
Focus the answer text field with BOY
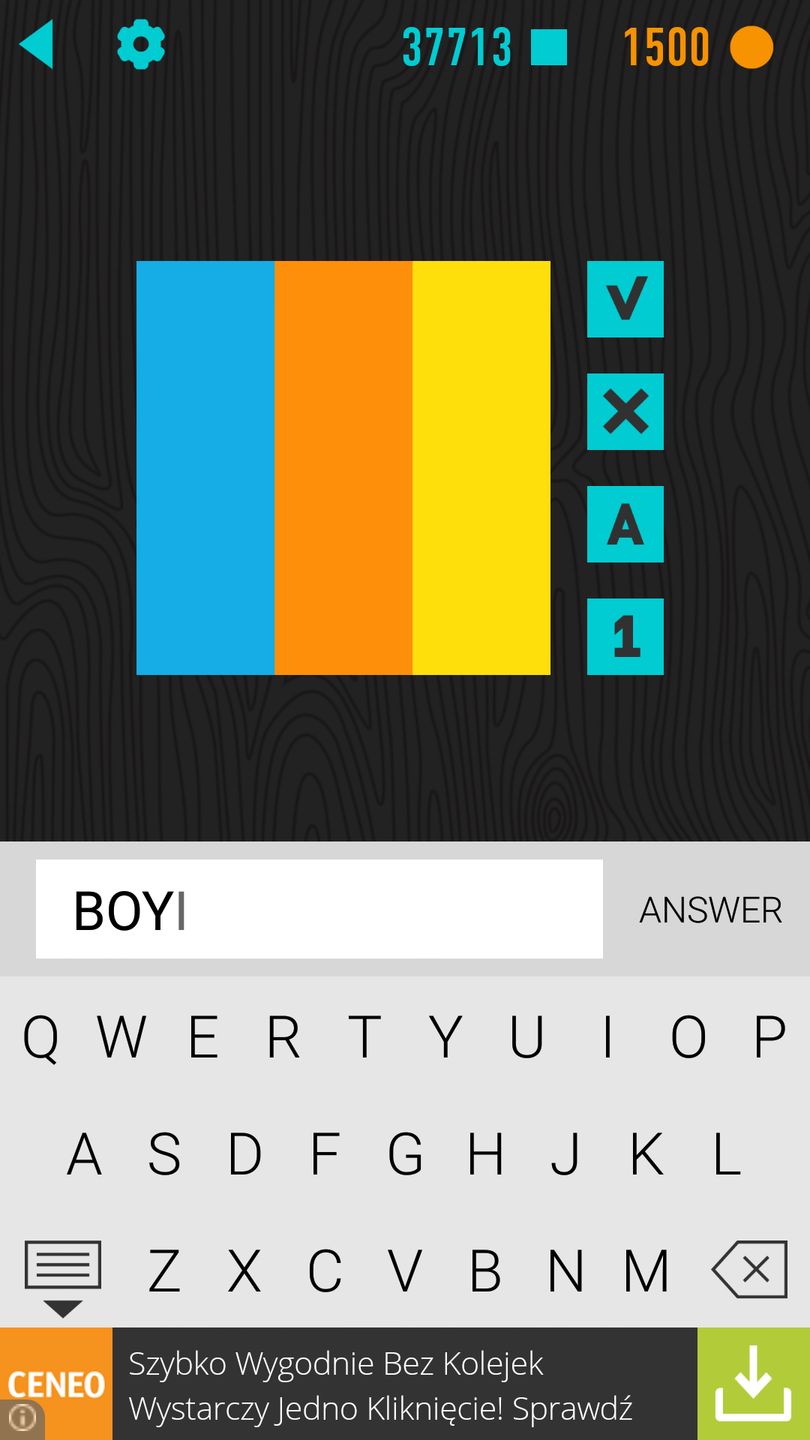[319, 909]
